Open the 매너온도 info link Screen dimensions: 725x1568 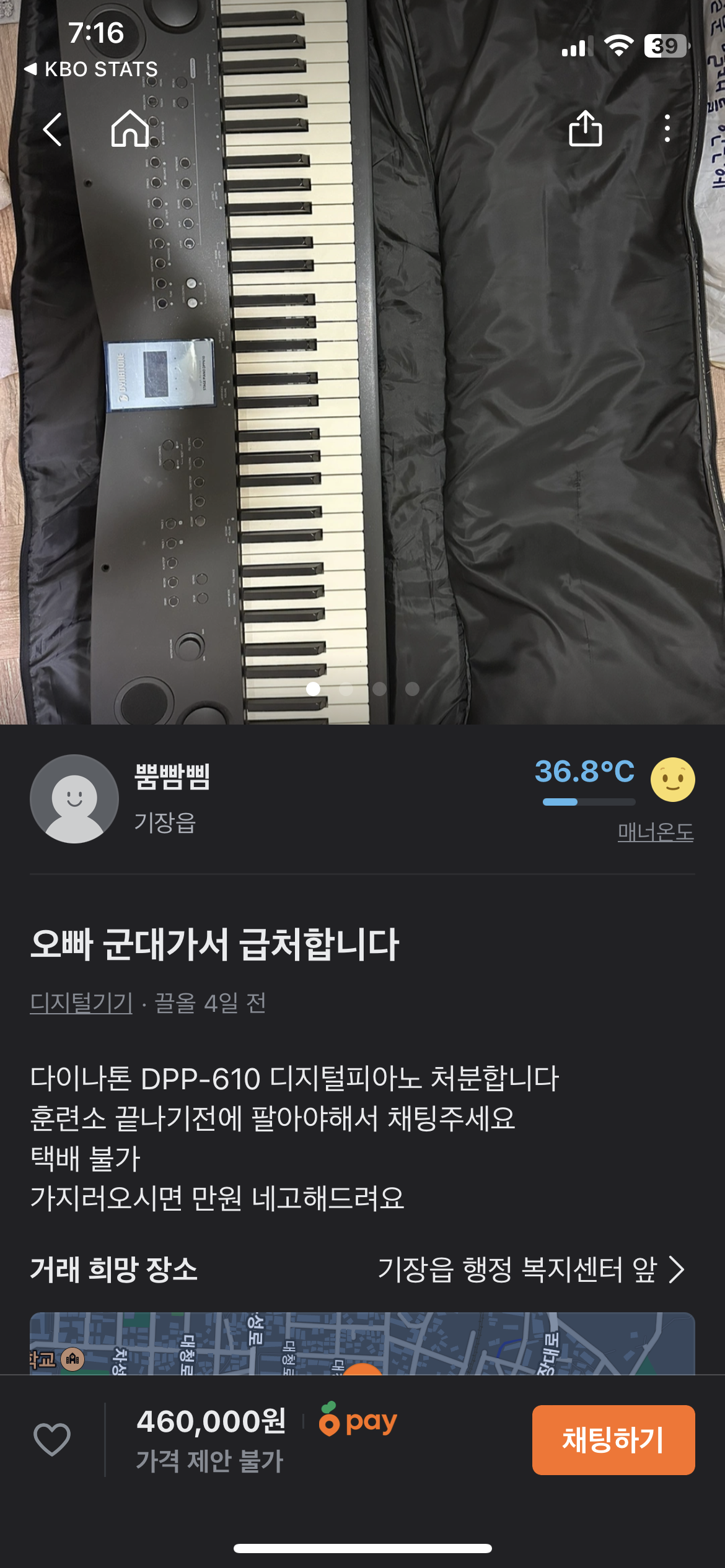pos(655,832)
